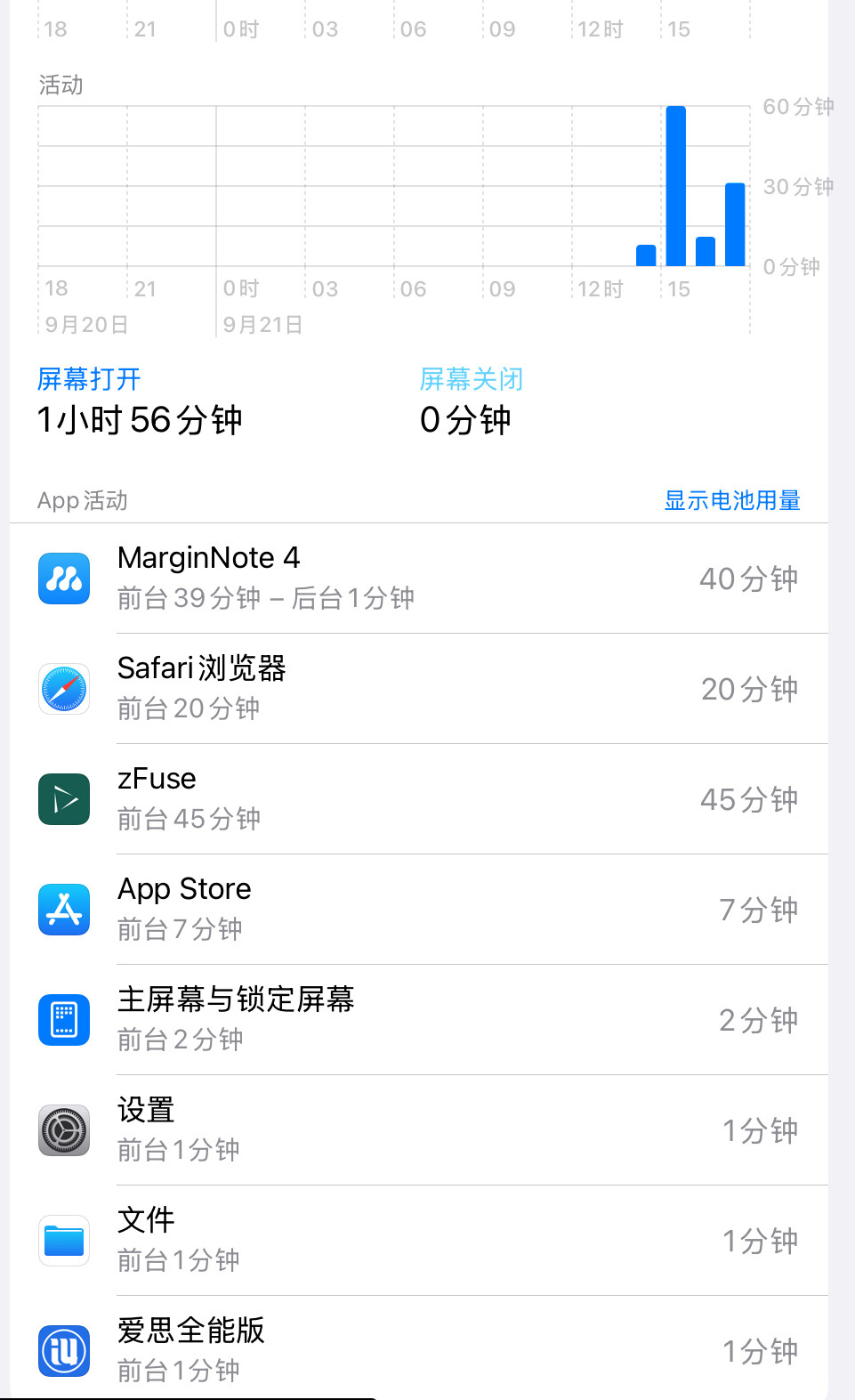This screenshot has height=1400, width=855.
Task: Select the App Store activity row
Action: point(418,910)
